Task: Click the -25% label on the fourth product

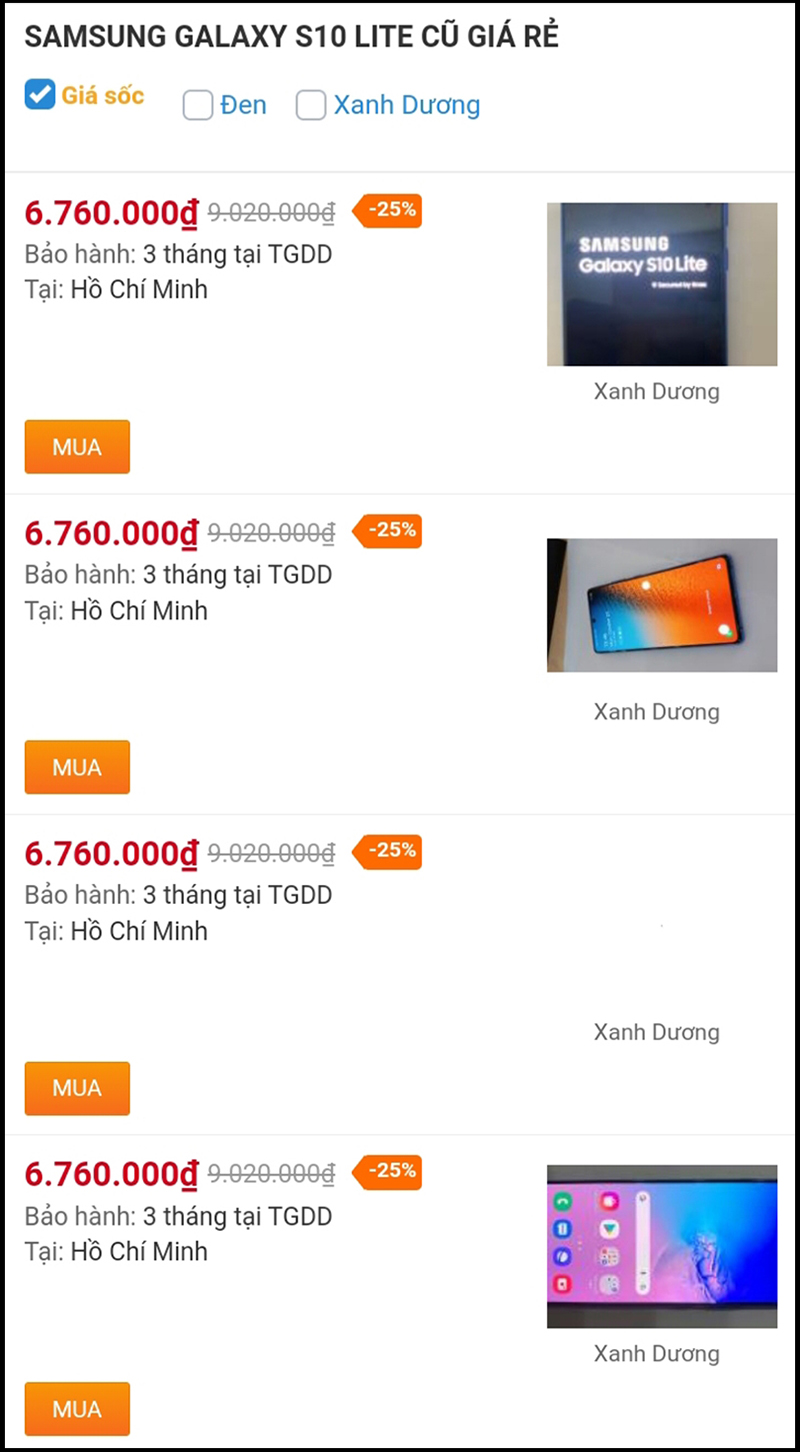Action: tap(388, 1172)
